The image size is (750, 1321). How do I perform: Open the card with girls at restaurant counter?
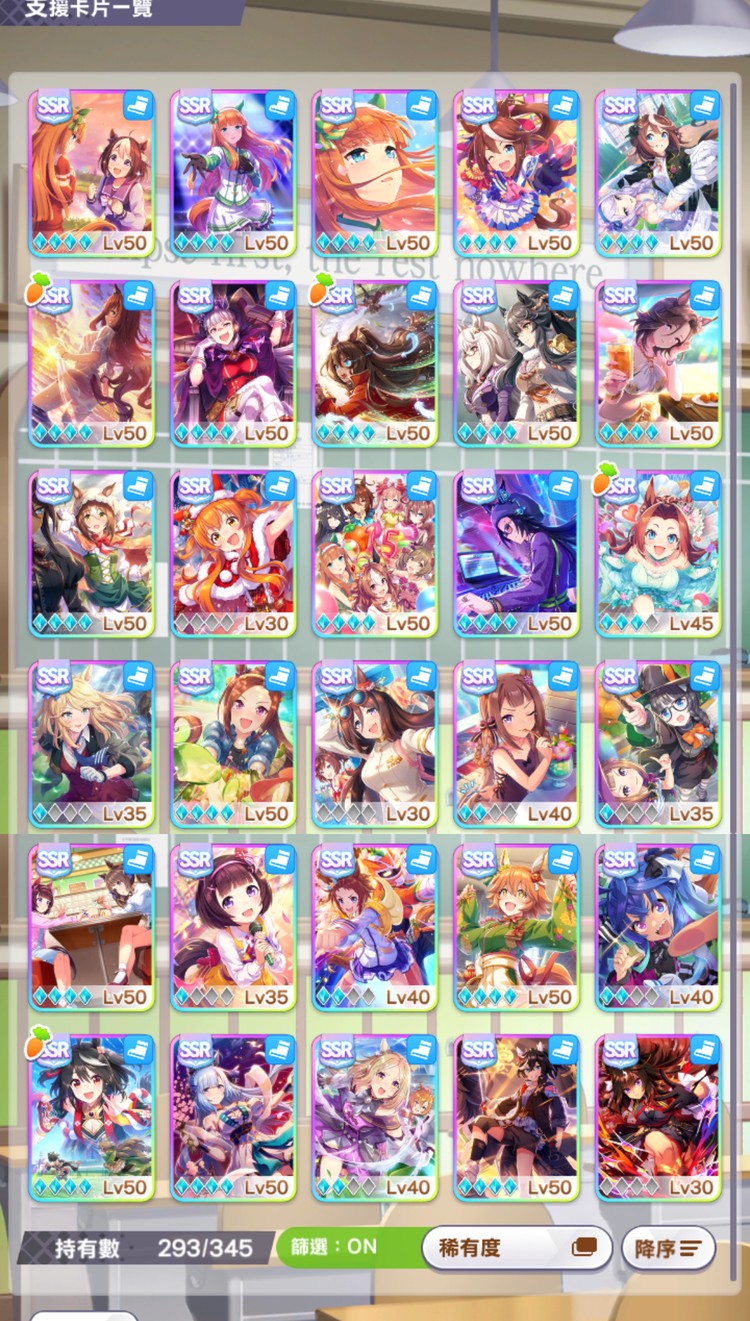(x=91, y=927)
